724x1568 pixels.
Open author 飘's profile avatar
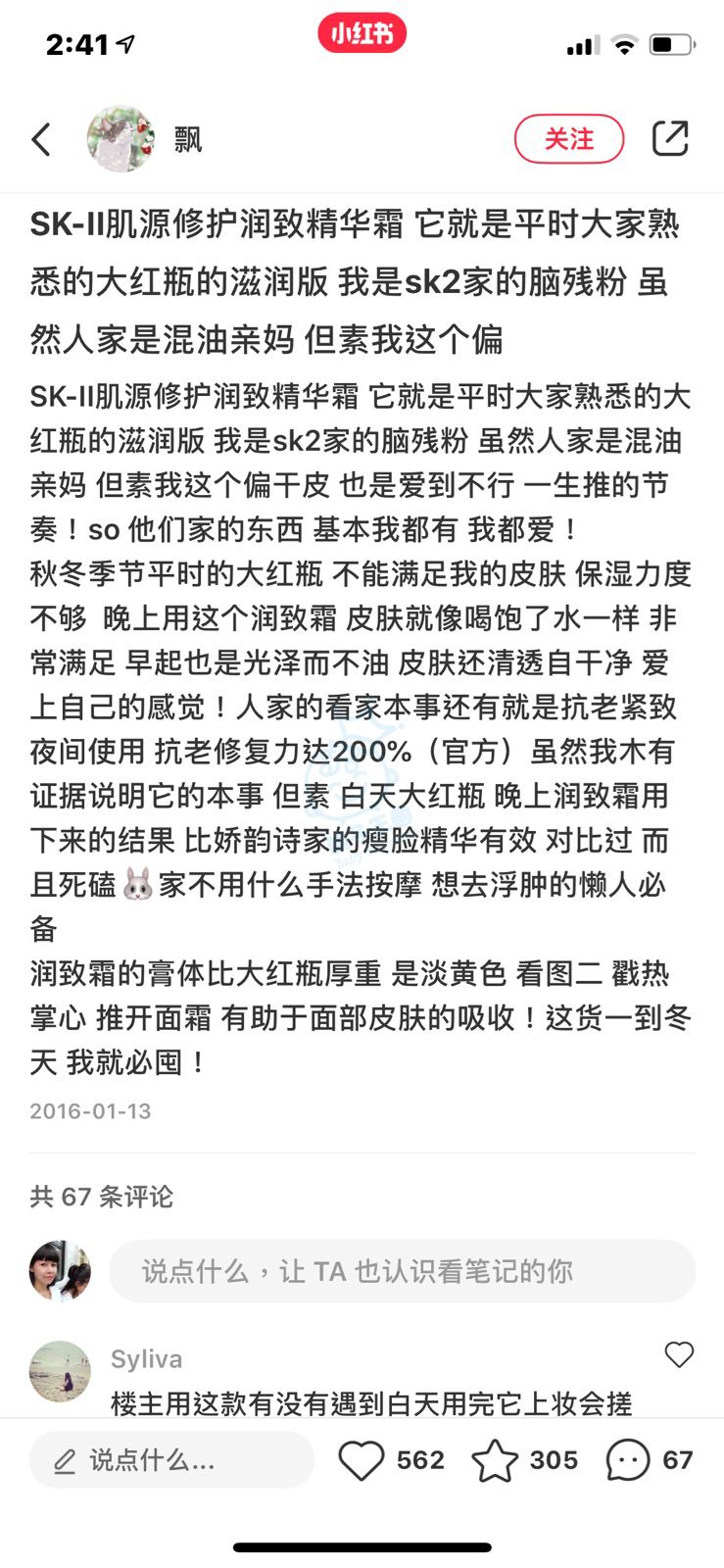click(121, 139)
